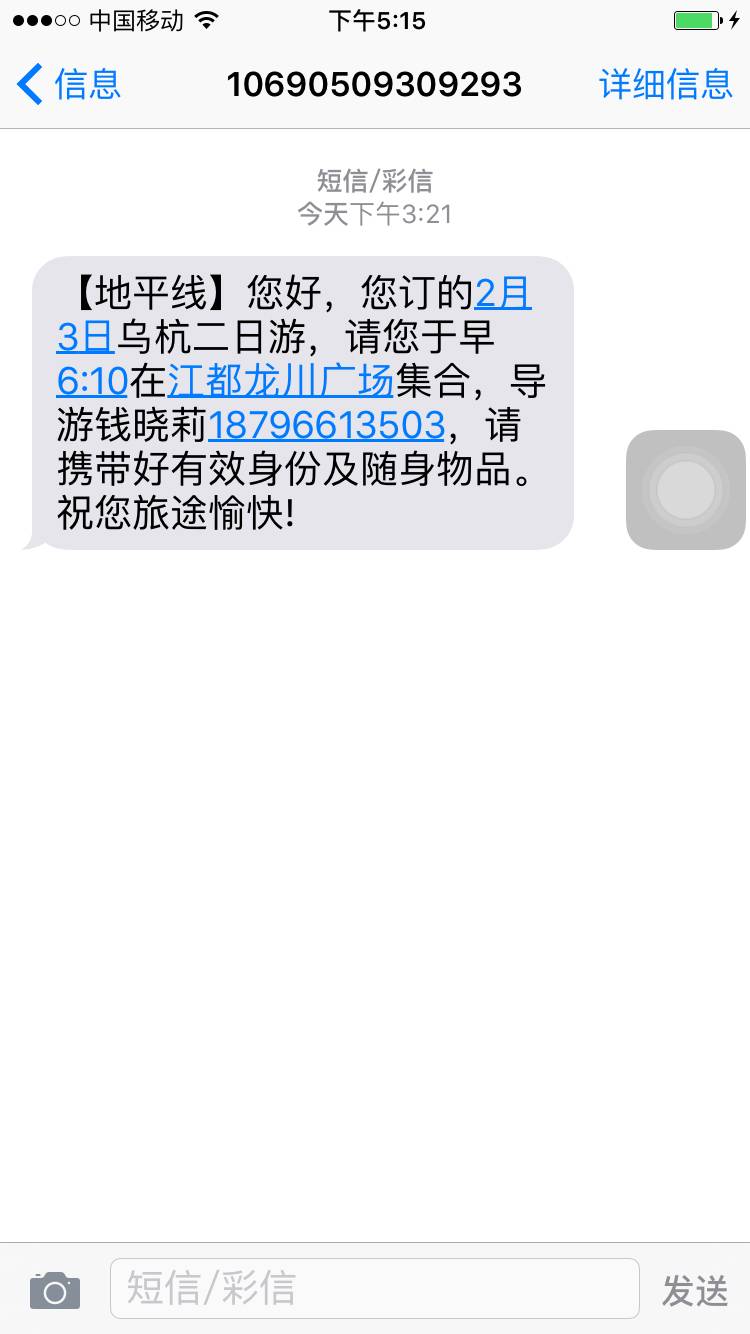Open the AssistiveTouch floating button
This screenshot has height=1334, width=750.
point(685,490)
